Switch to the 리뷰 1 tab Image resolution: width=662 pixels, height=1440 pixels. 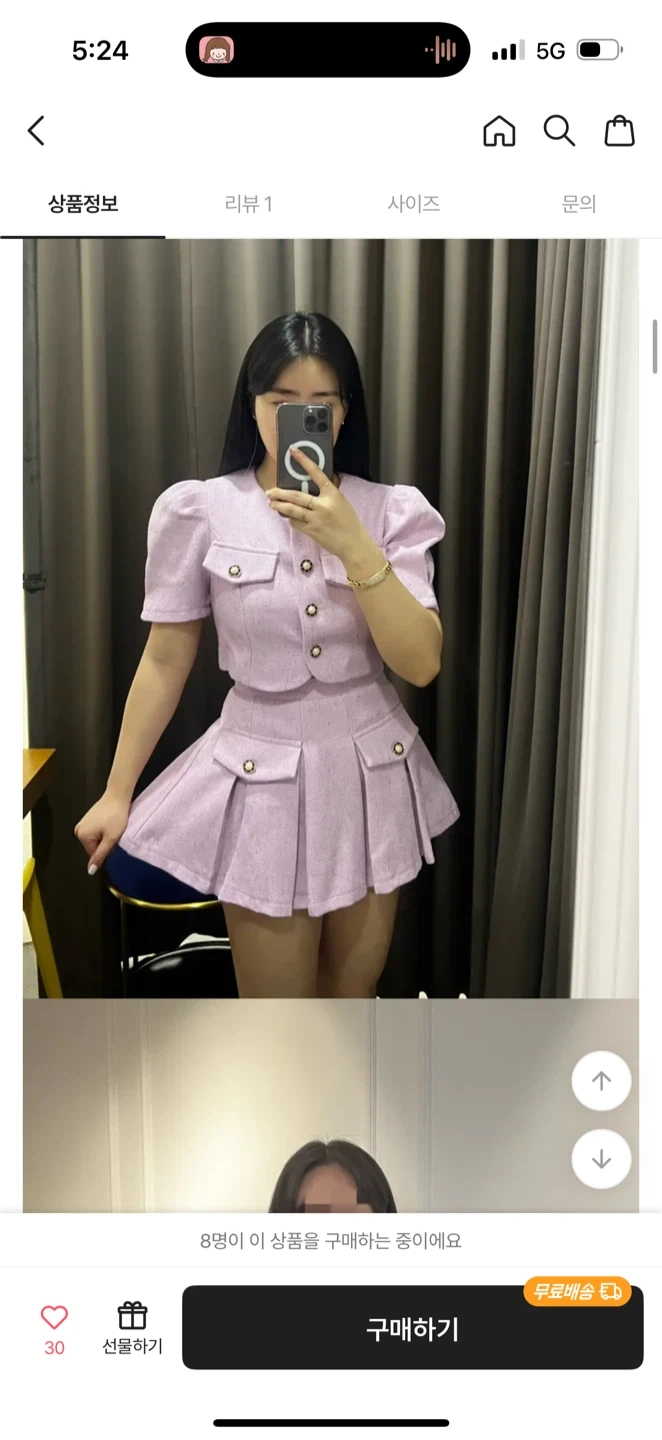coord(248,204)
